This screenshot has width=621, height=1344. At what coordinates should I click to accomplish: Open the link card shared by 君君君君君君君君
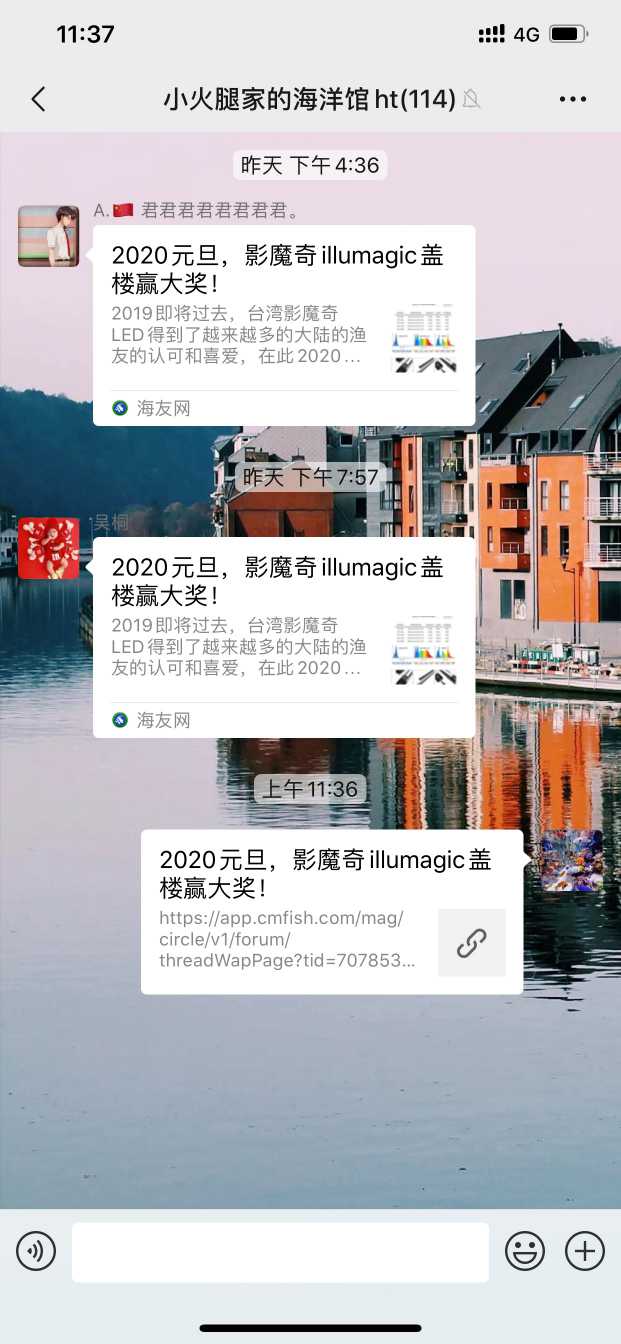point(283,325)
